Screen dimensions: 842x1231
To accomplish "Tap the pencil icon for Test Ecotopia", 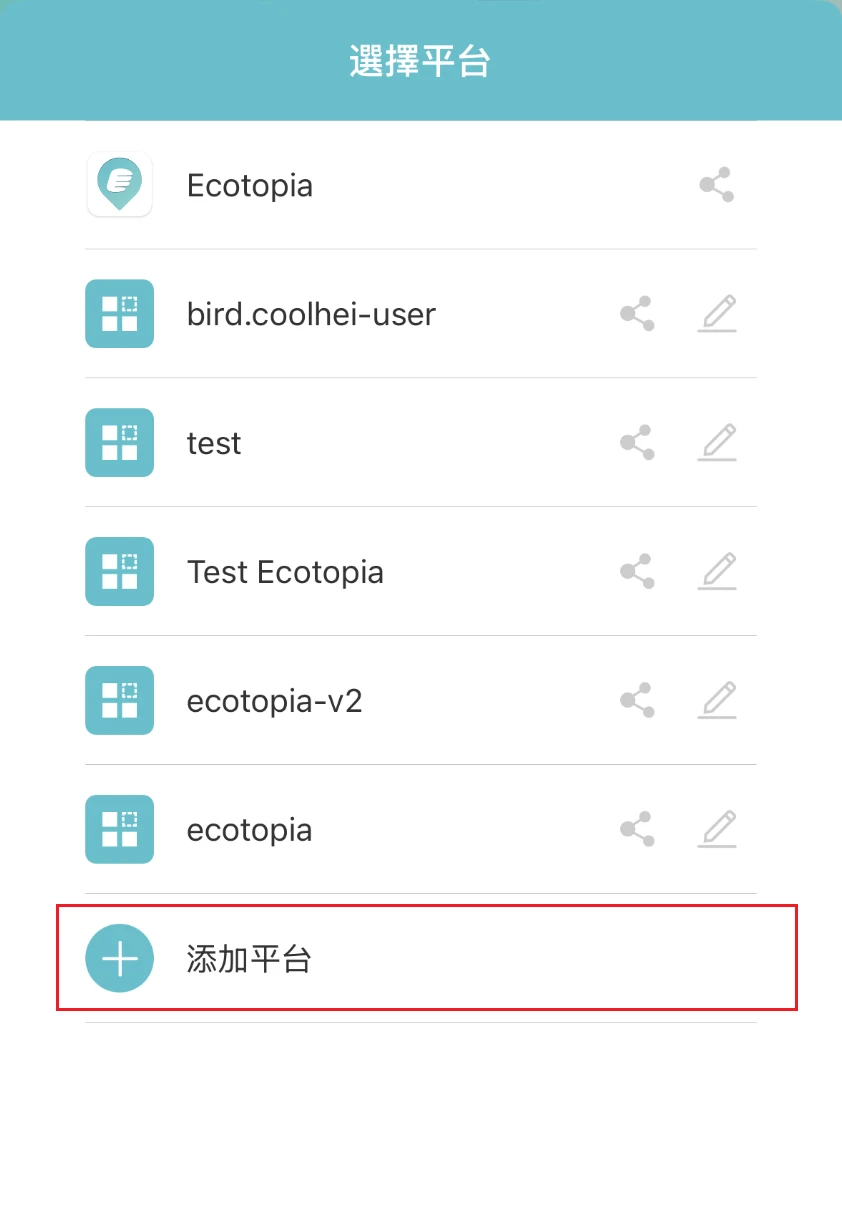I will (717, 572).
